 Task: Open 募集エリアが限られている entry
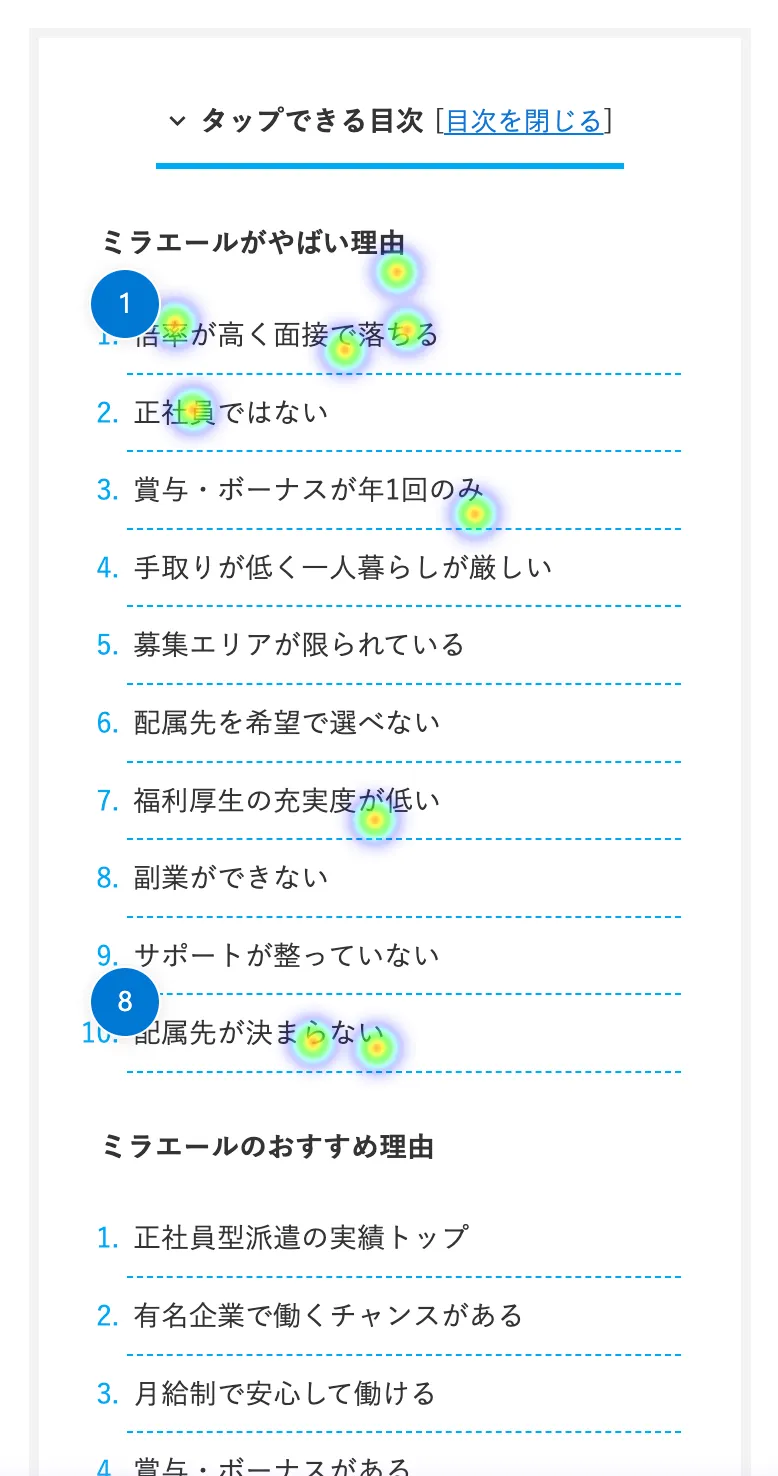click(299, 645)
